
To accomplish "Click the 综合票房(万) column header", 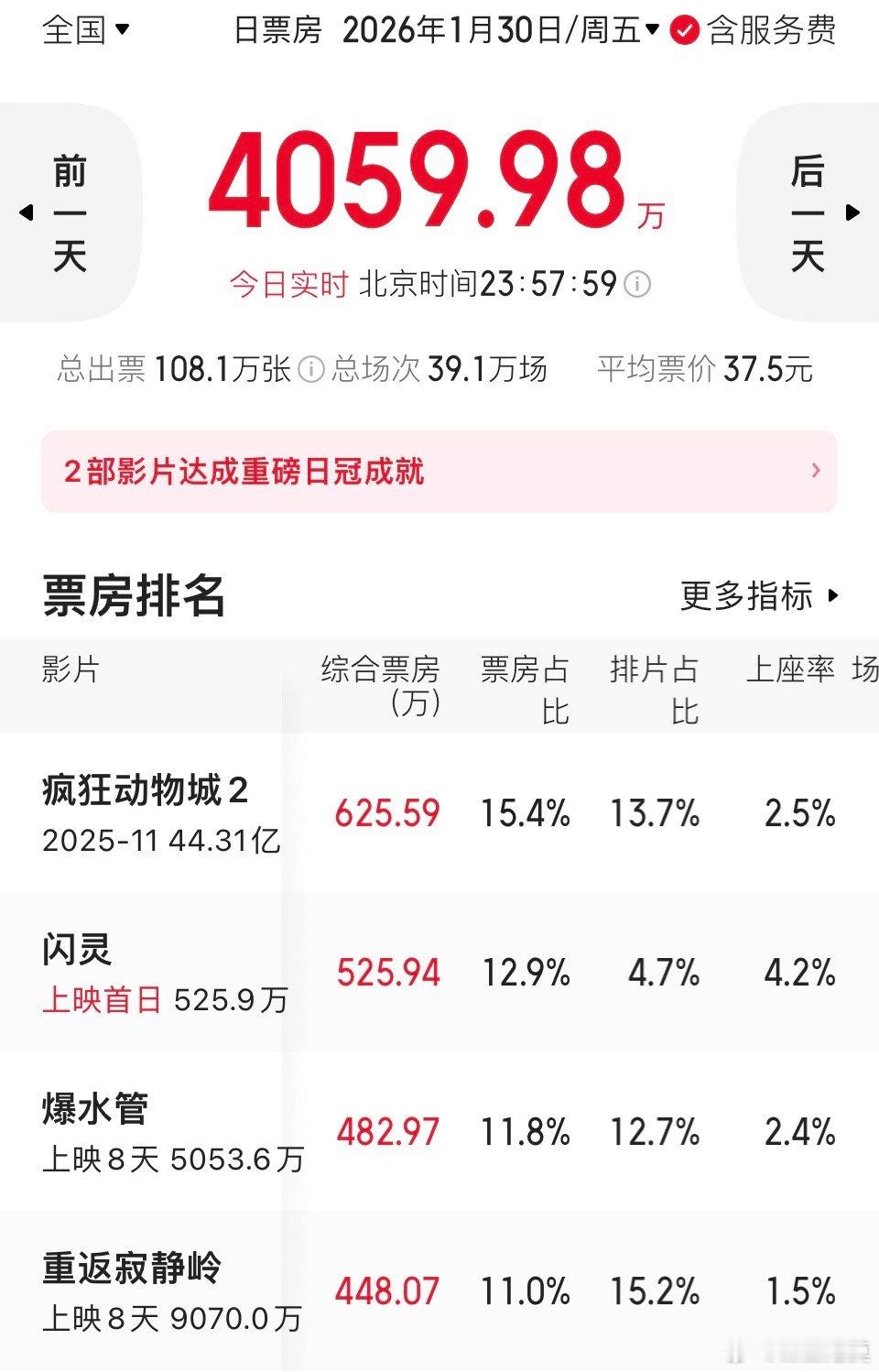I will pos(384,687).
